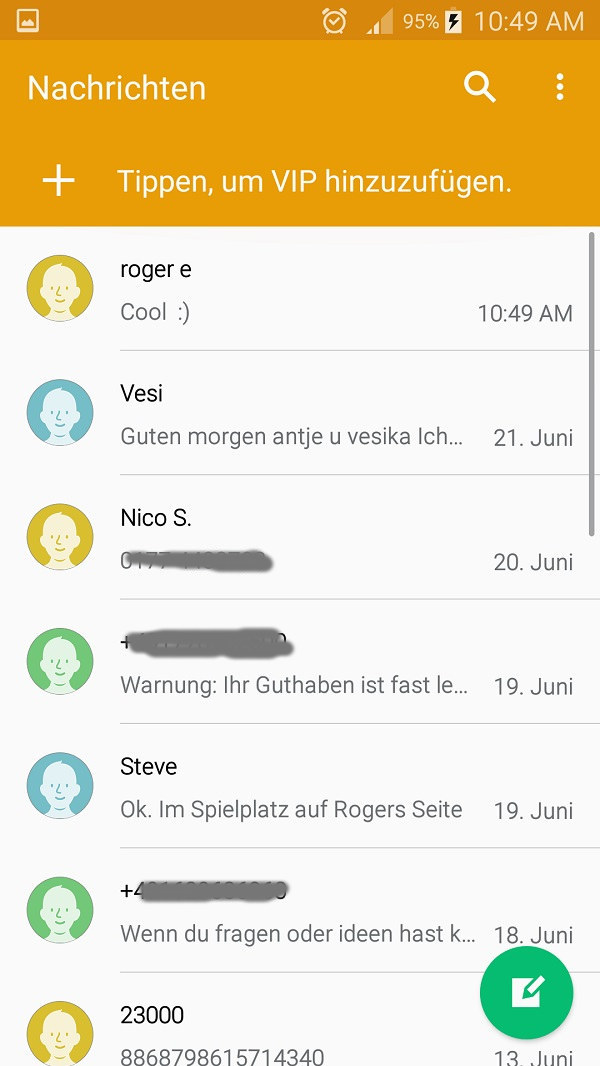Image resolution: width=600 pixels, height=1066 pixels.
Task: Open the messages from 23000
Action: (x=300, y=1030)
